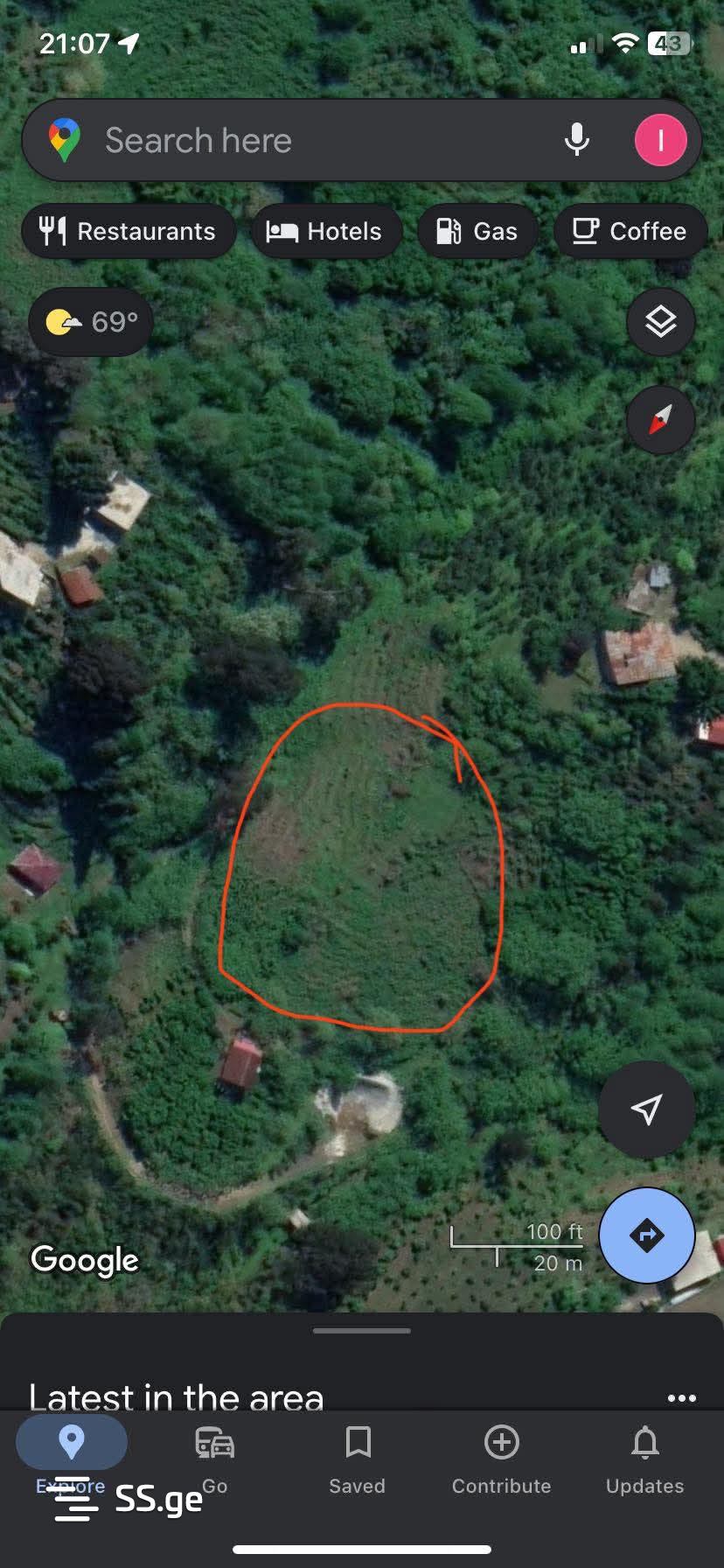Expand the bottom sheet handle
Screen dimensions: 724x1568
[x=362, y=1331]
